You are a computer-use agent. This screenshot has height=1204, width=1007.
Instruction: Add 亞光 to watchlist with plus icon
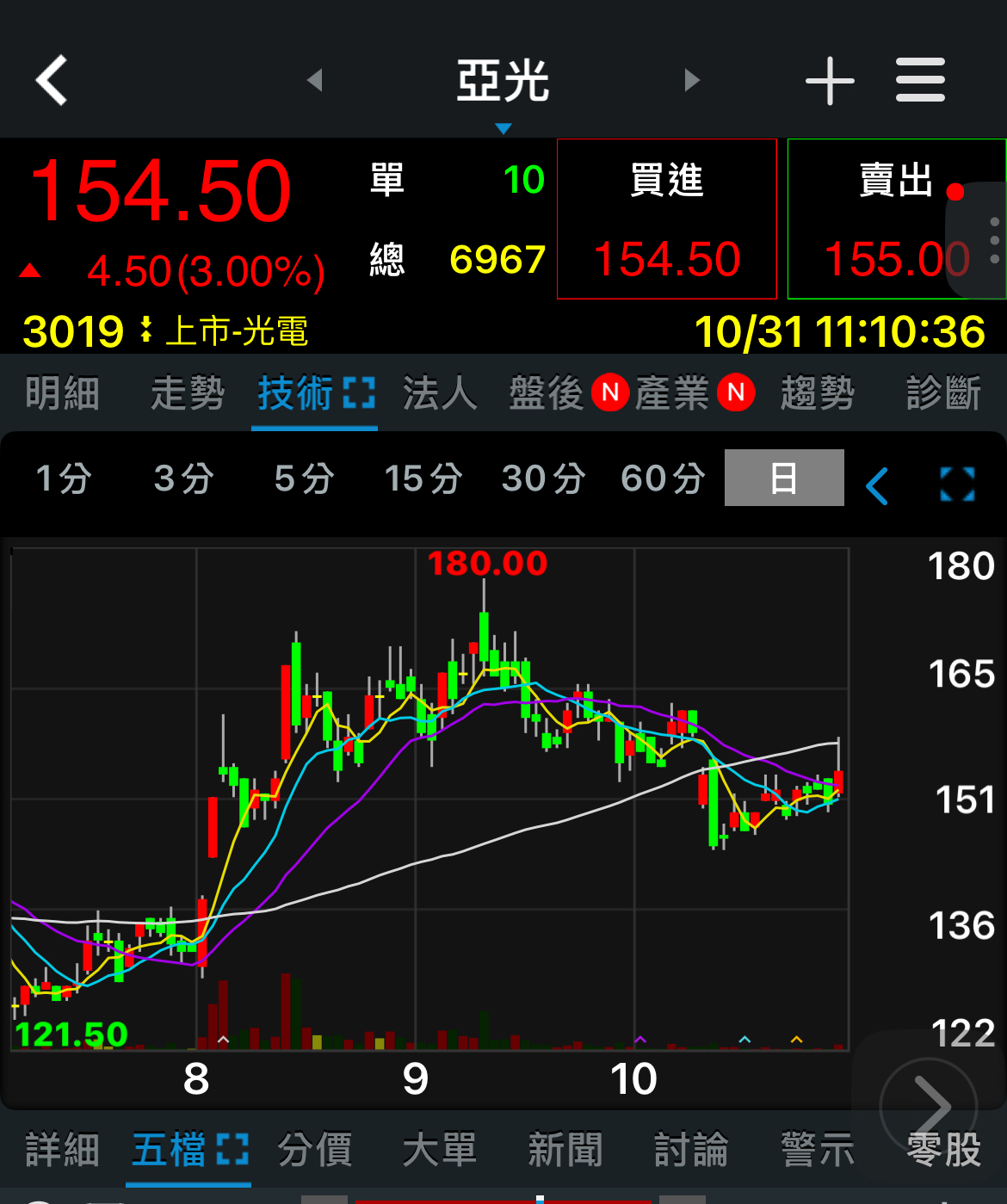(x=830, y=81)
